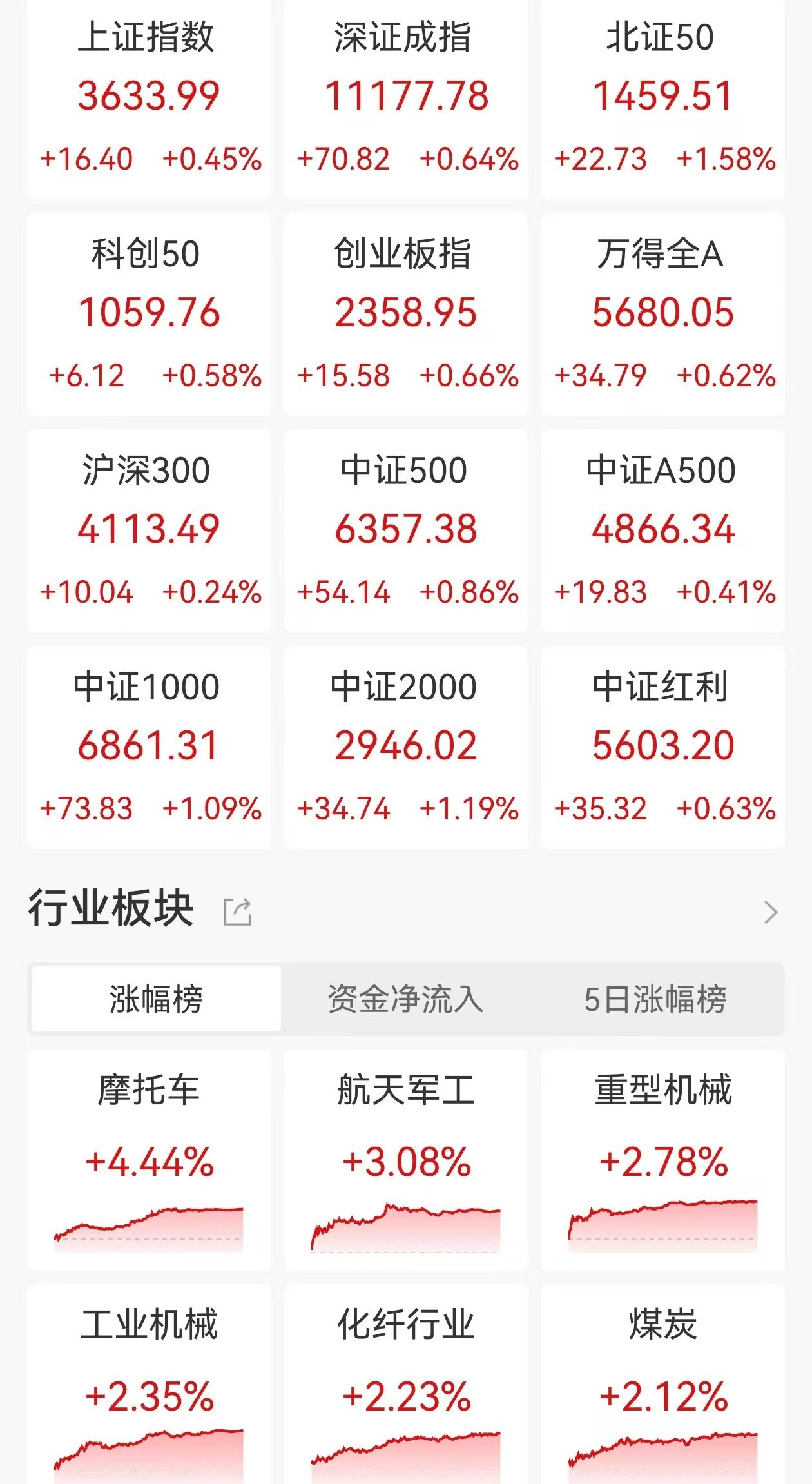The height and width of the screenshot is (1484, 812).
Task: Open 沪深300 index details
Action: 149,530
